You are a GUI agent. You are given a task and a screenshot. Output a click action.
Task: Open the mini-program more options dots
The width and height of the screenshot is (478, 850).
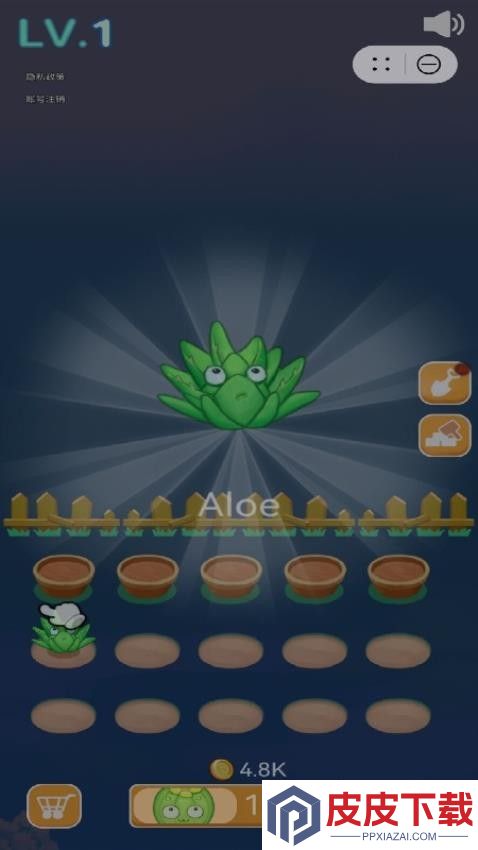381,65
